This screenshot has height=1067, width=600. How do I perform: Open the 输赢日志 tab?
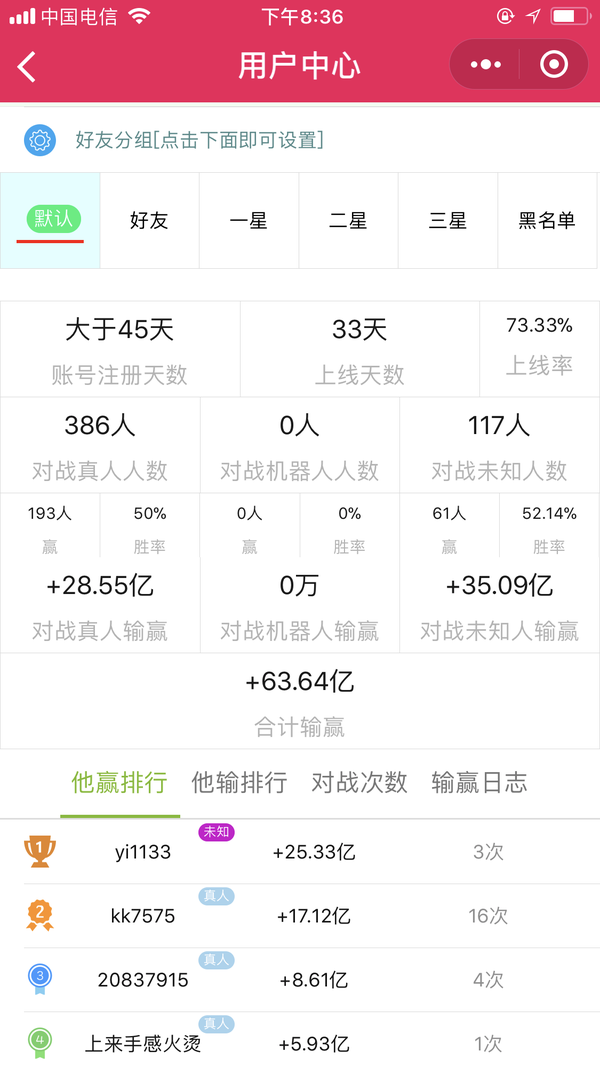pyautogui.click(x=479, y=783)
